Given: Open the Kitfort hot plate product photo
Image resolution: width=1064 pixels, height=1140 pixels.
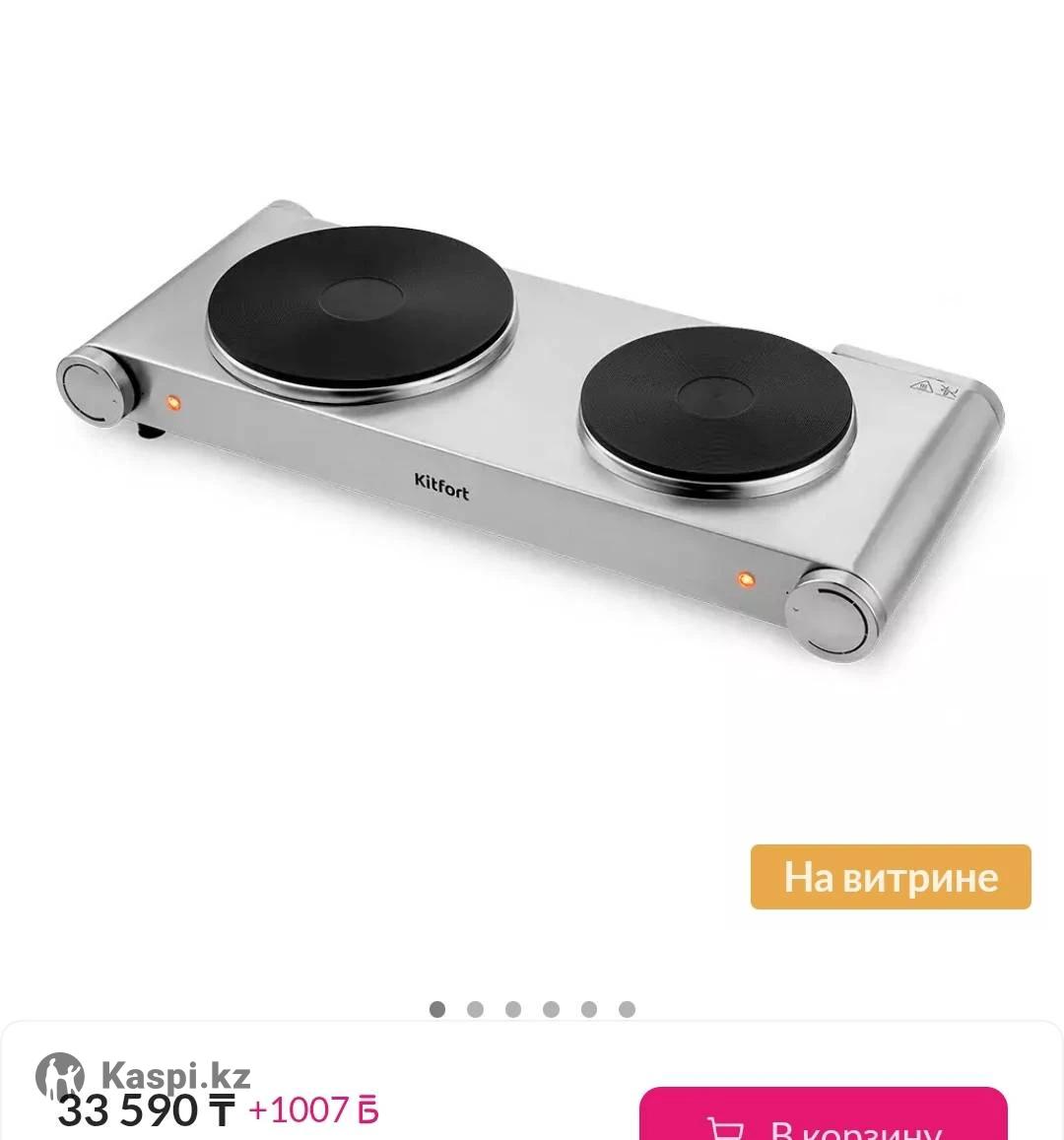Looking at the screenshot, I should 532,434.
